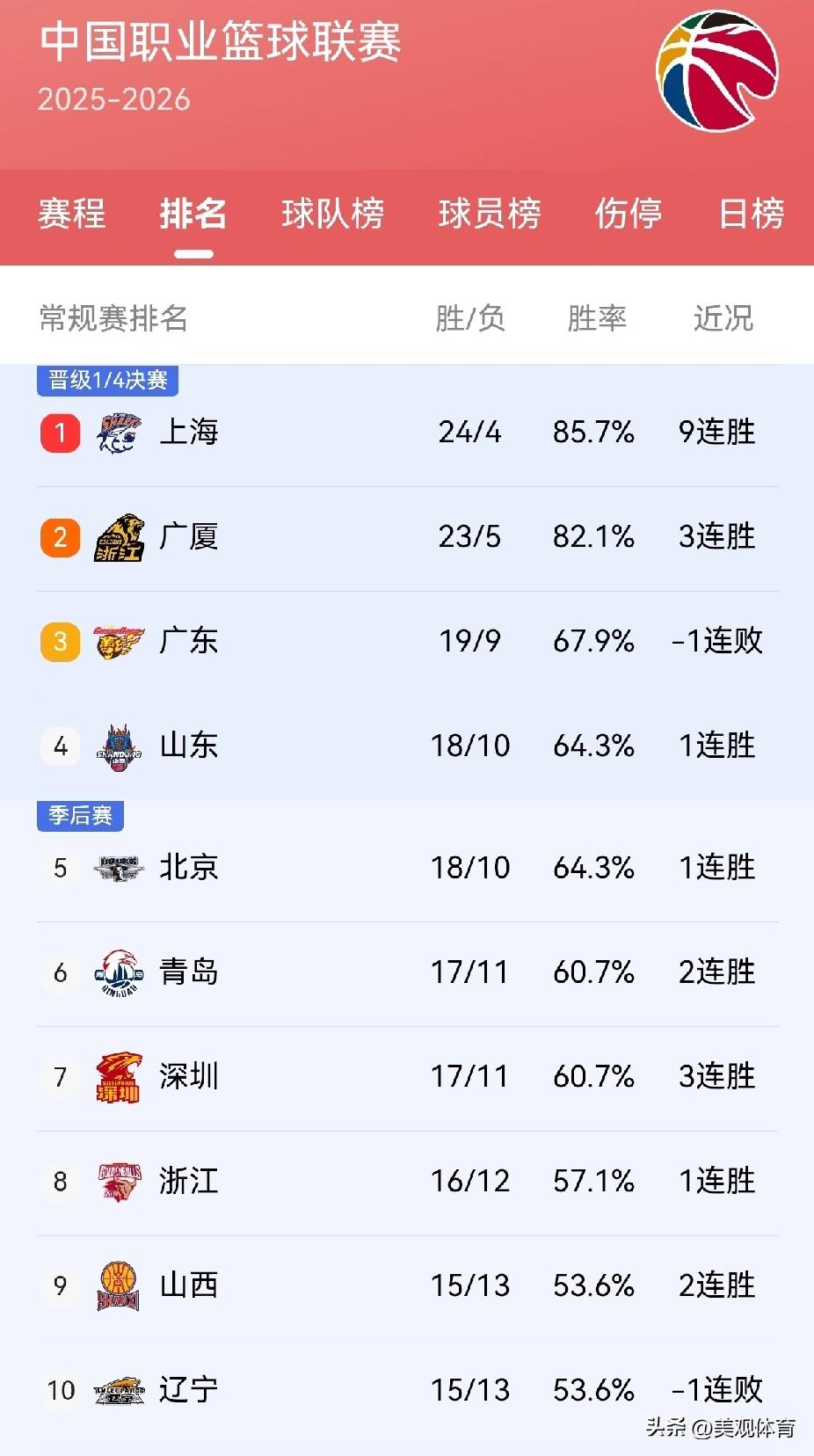The image size is (814, 1456).
Task: Click the Guangdong tigers logo
Action: [120, 641]
